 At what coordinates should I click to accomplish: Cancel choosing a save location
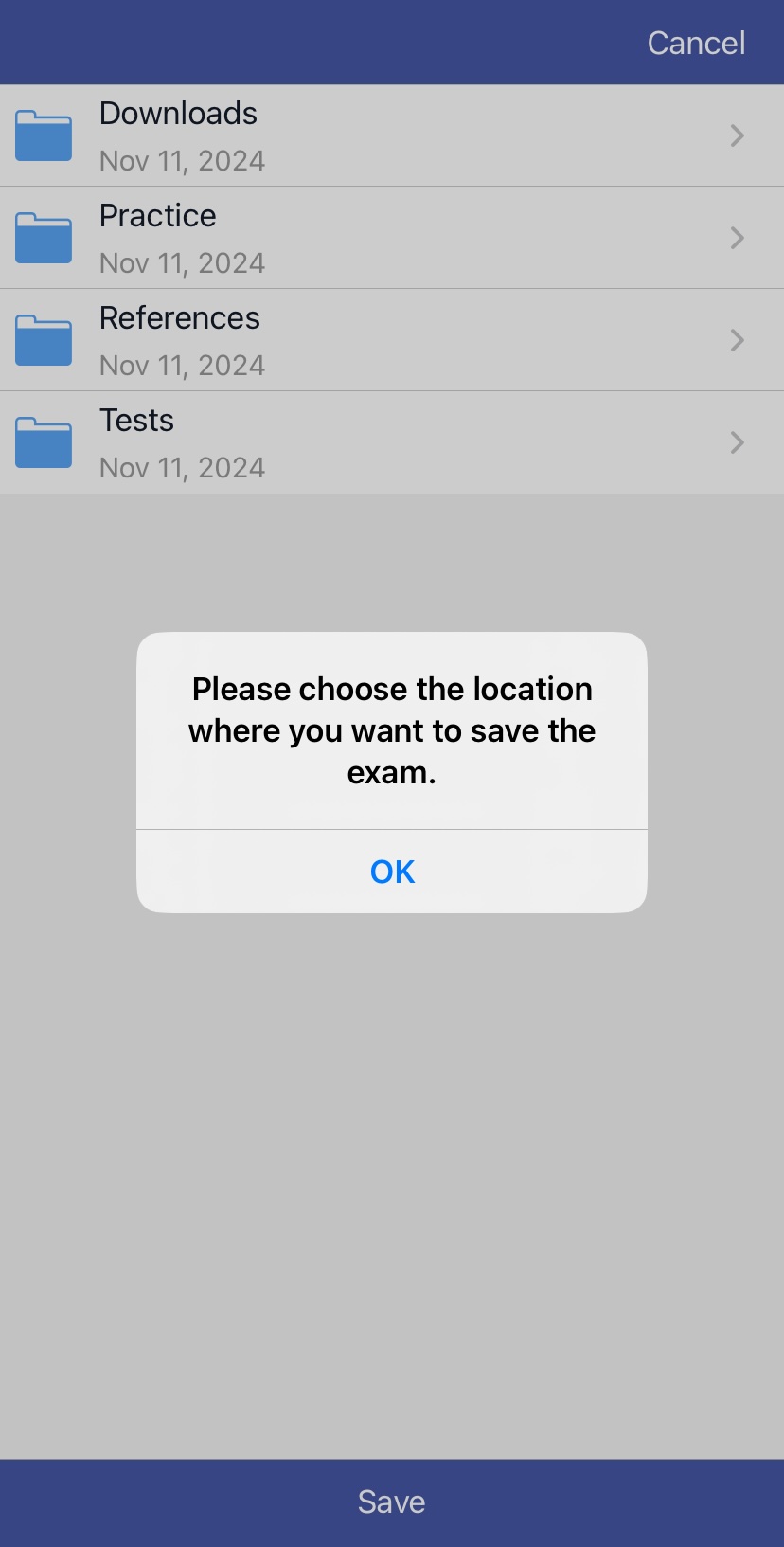click(x=696, y=44)
